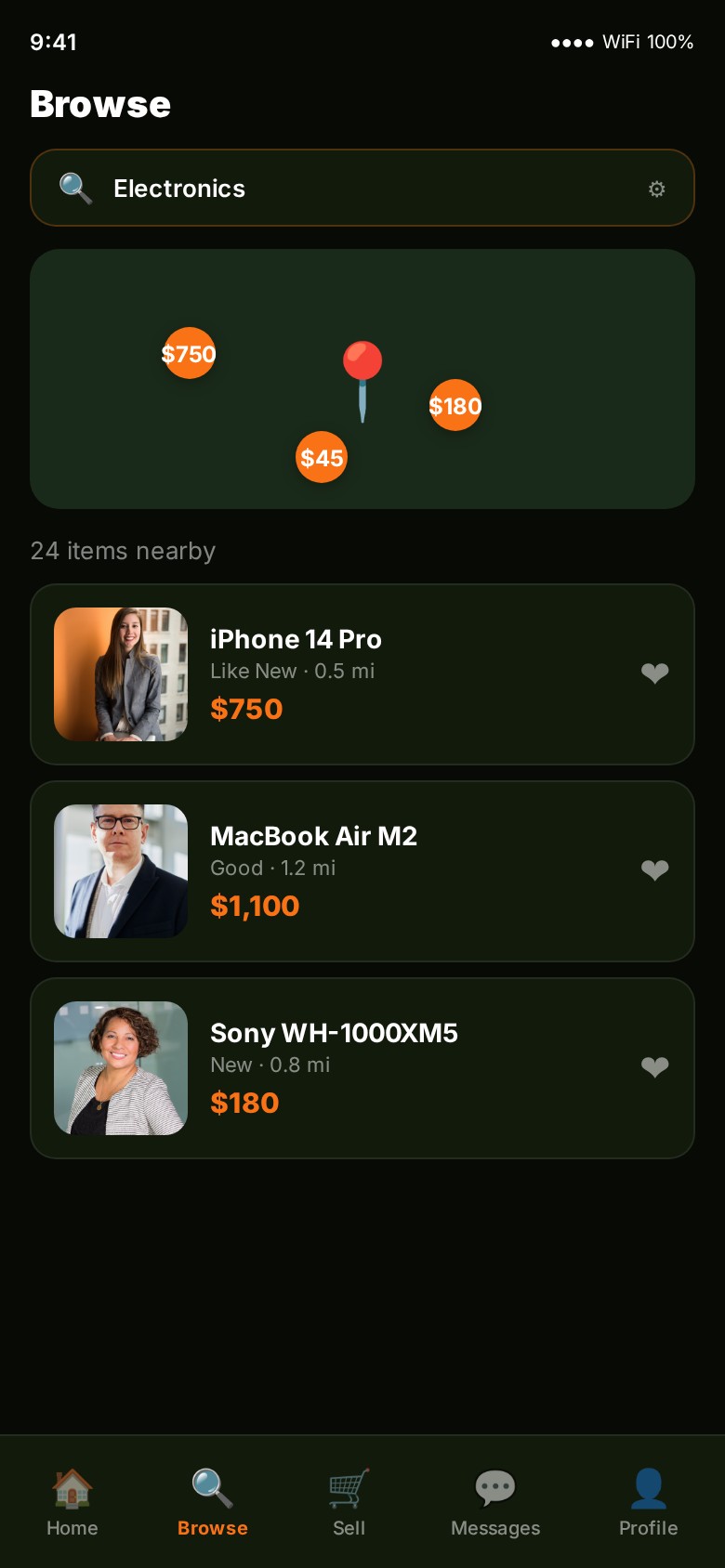Favorite the iPhone 14 Pro listing
This screenshot has height=1568, width=725.
coord(655,673)
